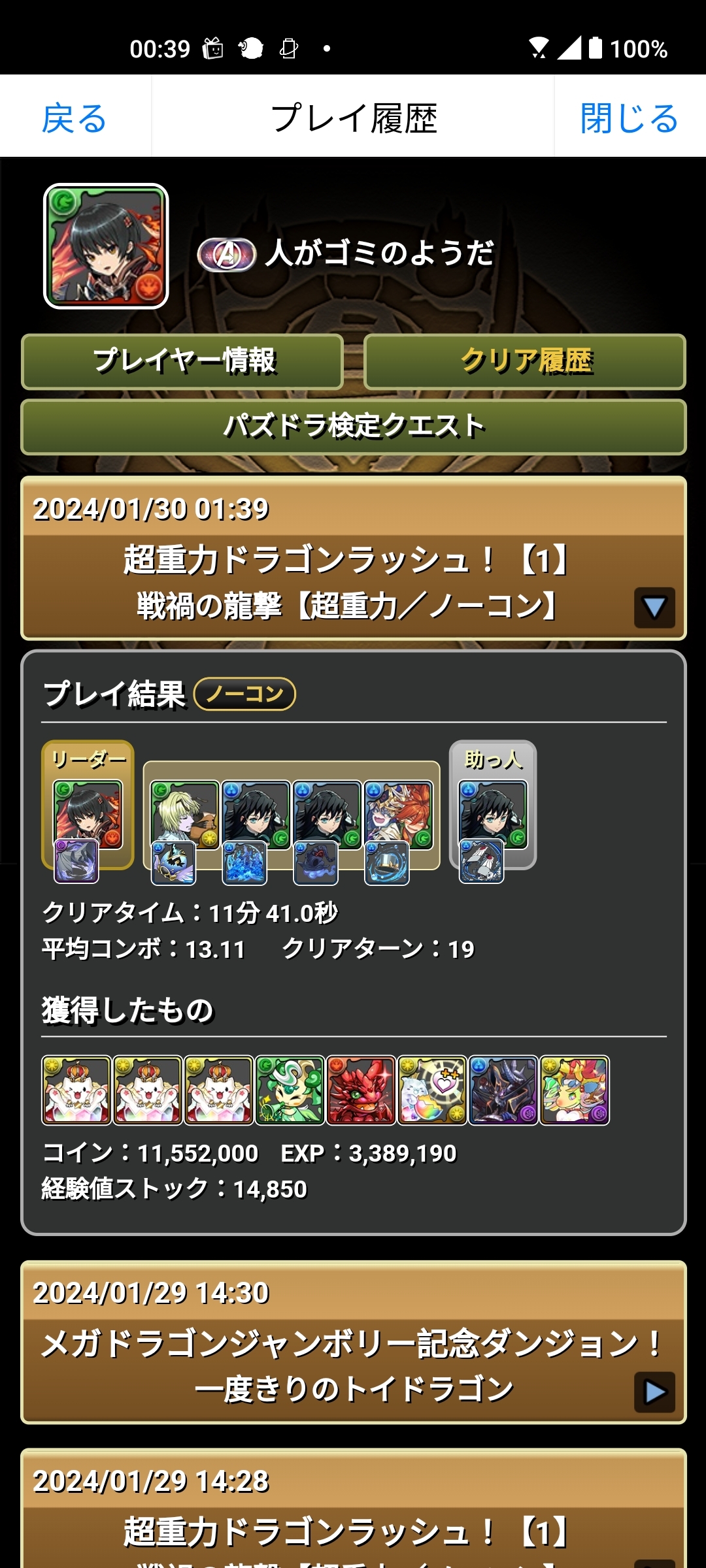
Task: Open パズドラ検定クエスト
Action: [353, 427]
